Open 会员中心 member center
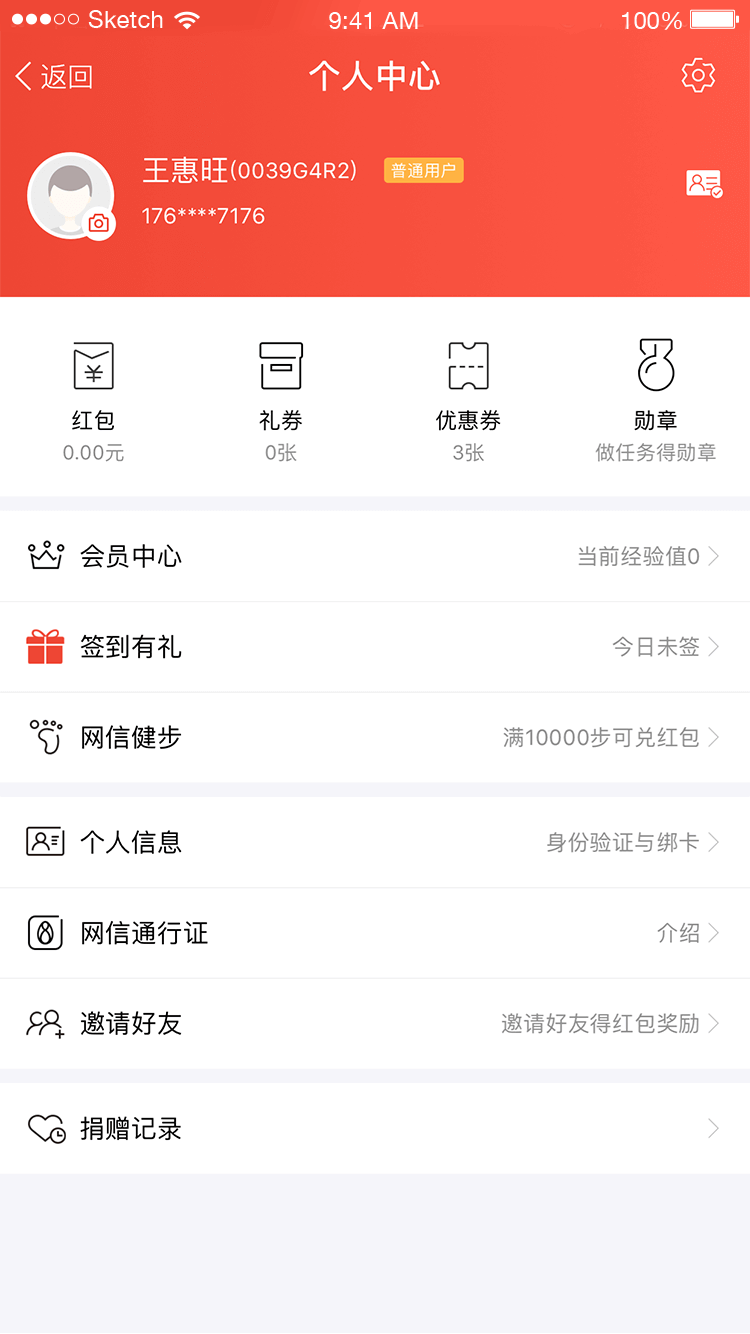 point(375,556)
